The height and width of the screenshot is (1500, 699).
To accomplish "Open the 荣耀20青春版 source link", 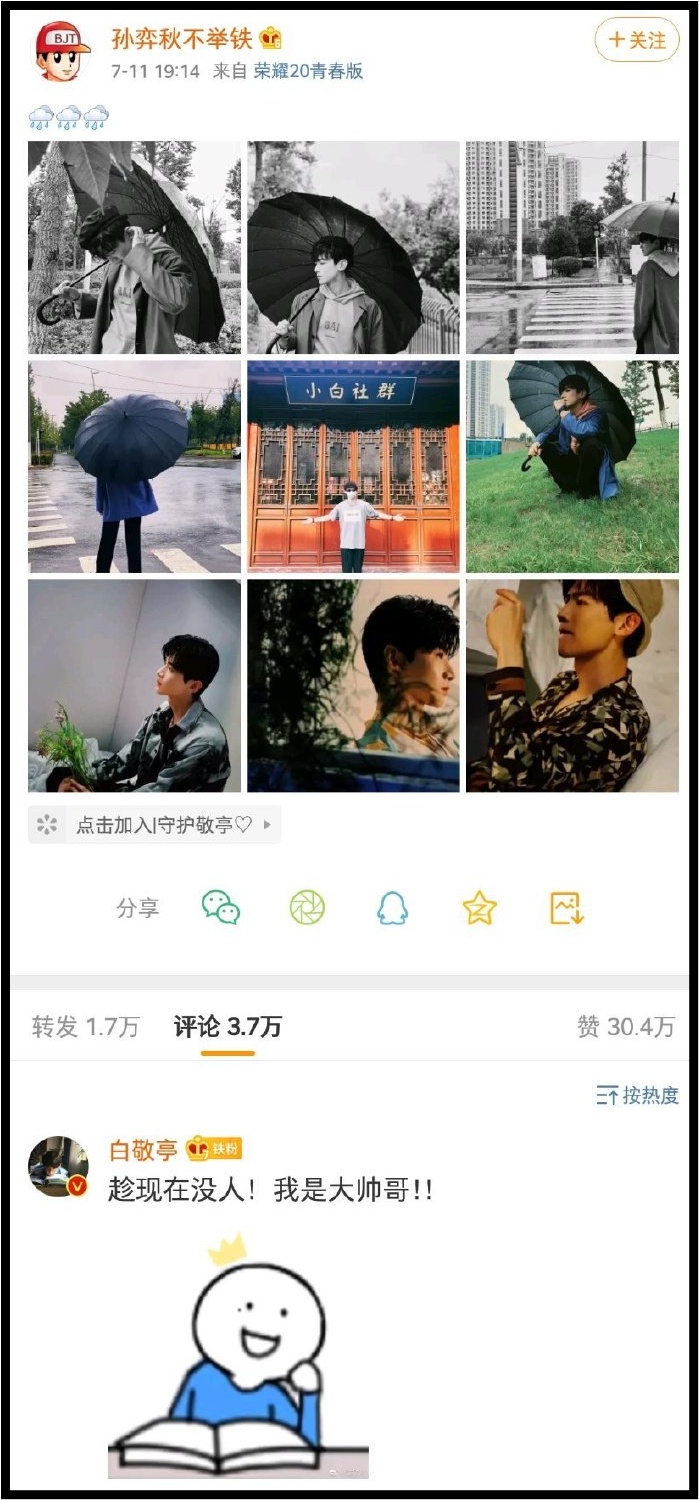I will [x=308, y=71].
